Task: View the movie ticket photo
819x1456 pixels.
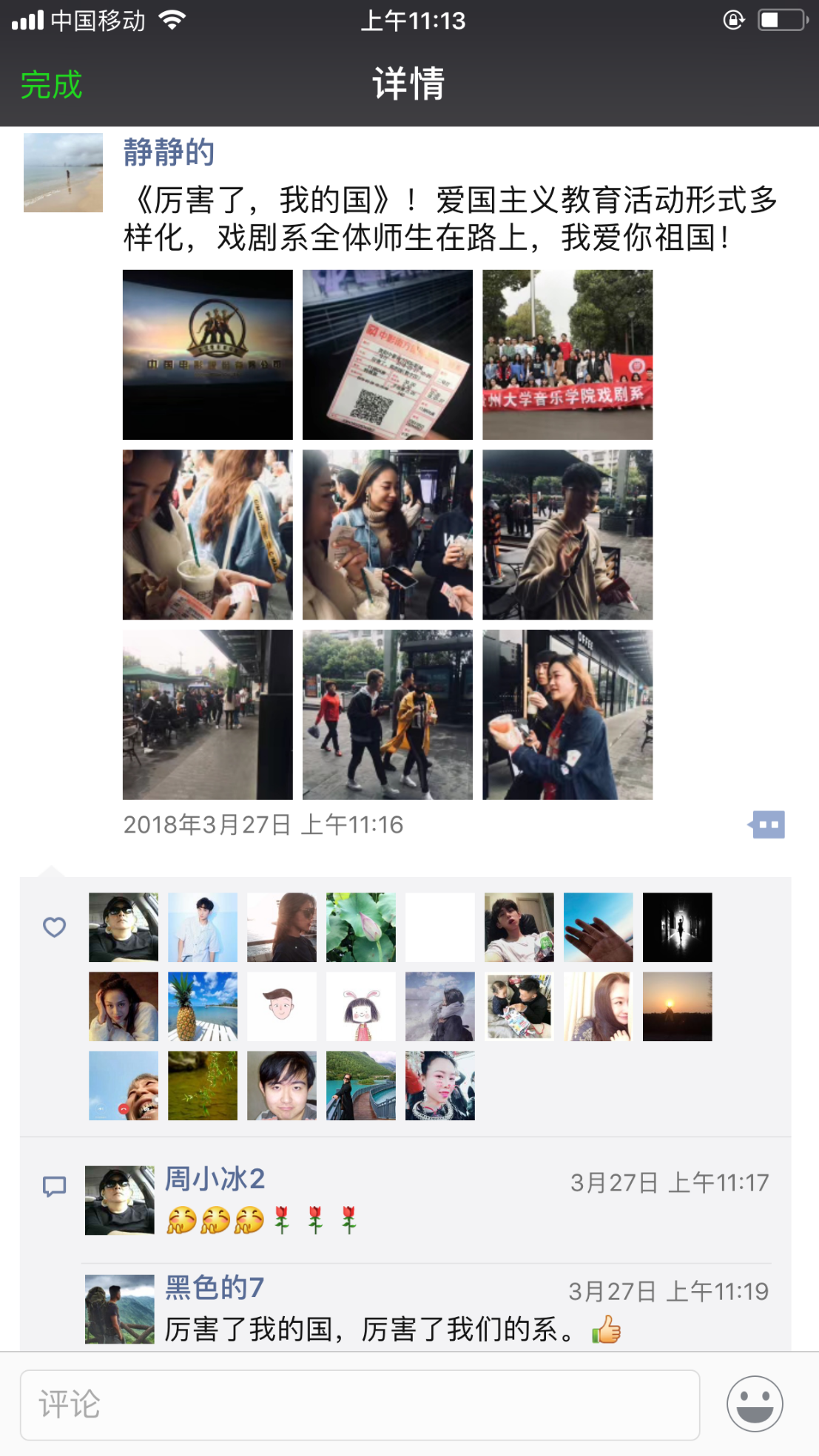Action: pyautogui.click(x=388, y=355)
